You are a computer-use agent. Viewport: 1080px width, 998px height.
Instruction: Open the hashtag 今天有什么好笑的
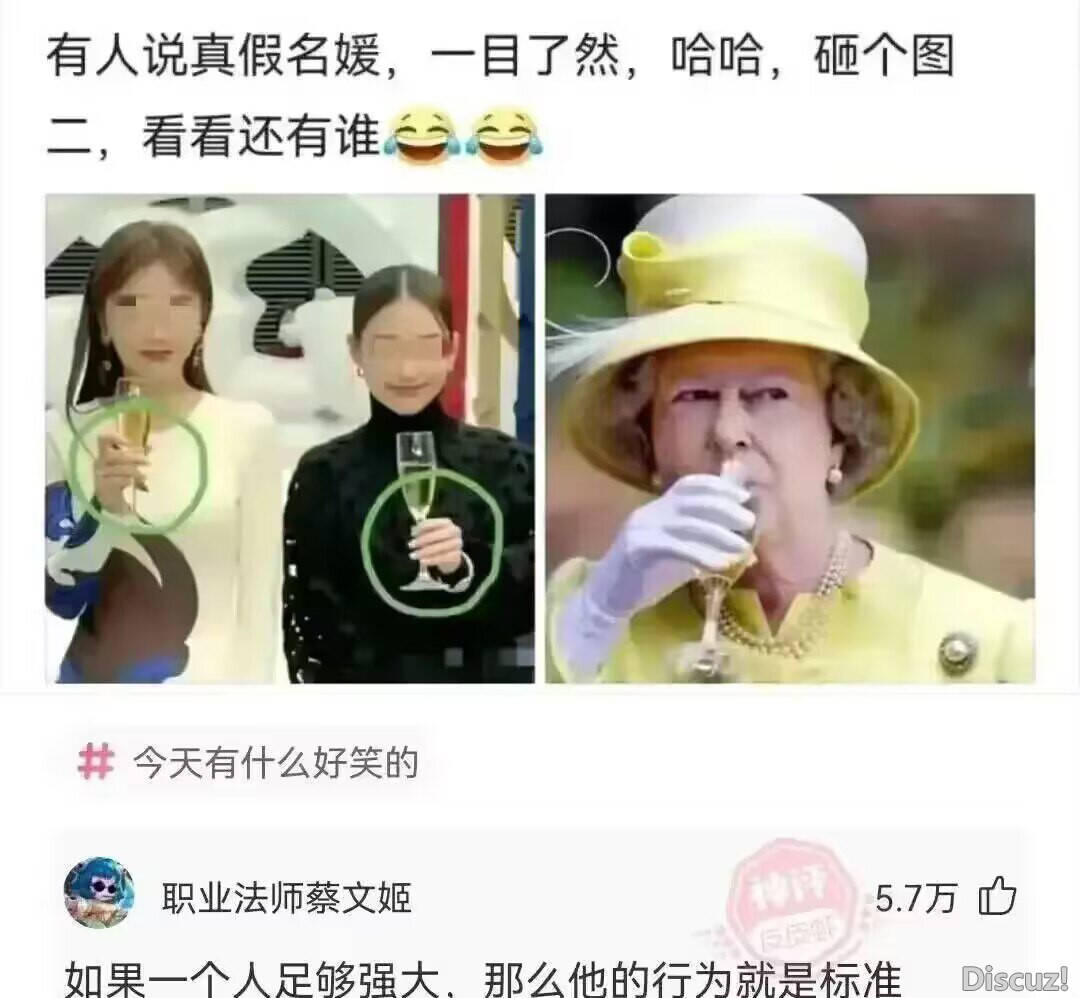tap(250, 765)
